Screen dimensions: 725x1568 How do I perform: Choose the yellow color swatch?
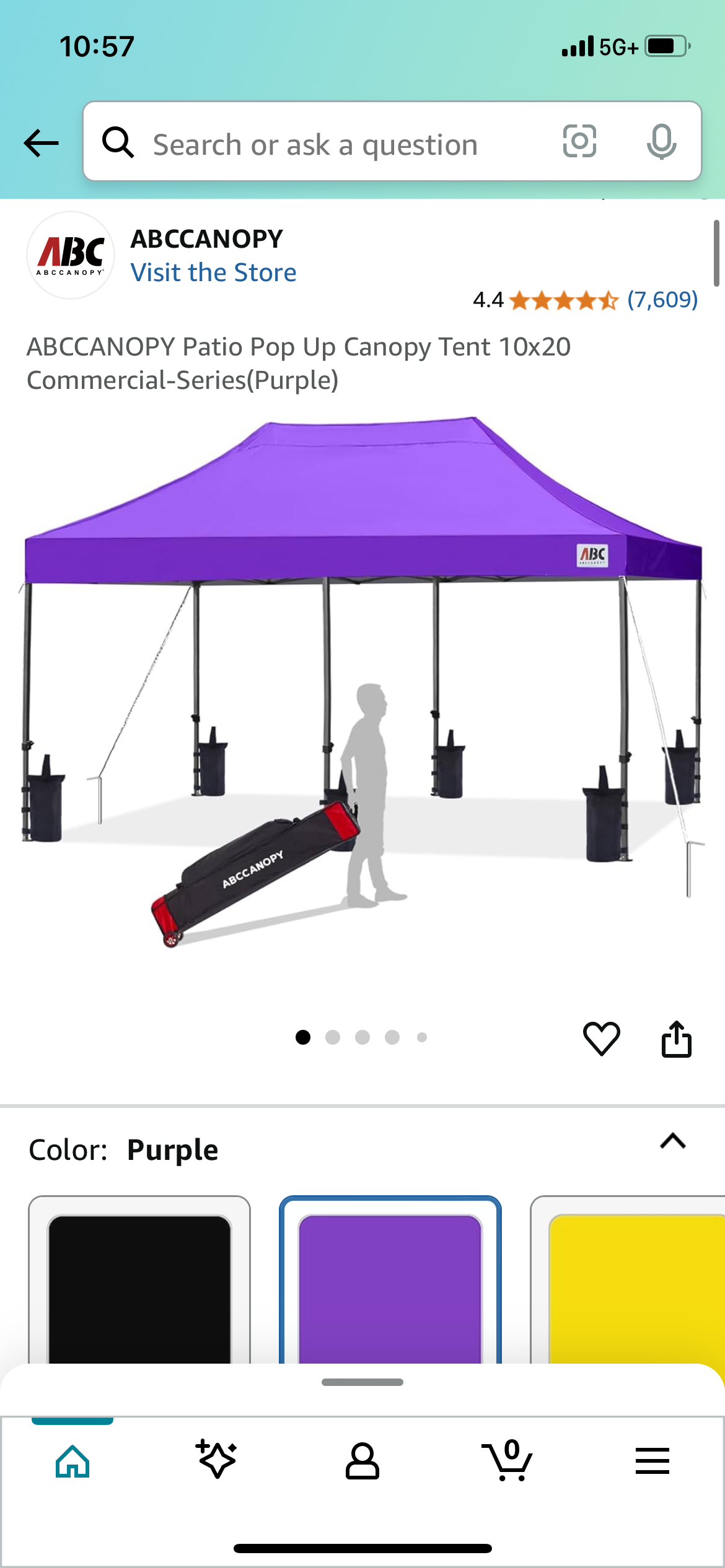pos(628,1280)
